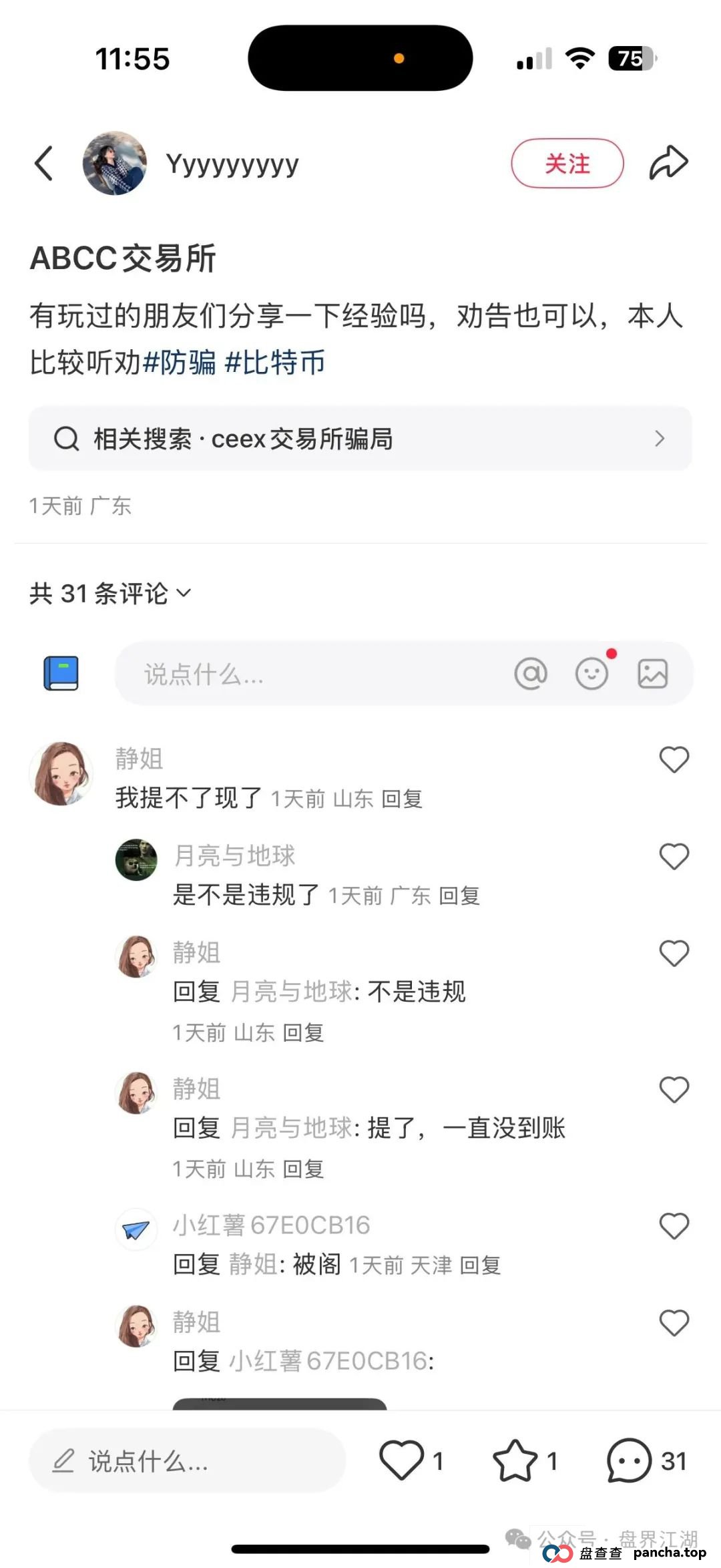Screen dimensions: 721x1568
Task: Open the emoji picker with red dot
Action: 593,674
